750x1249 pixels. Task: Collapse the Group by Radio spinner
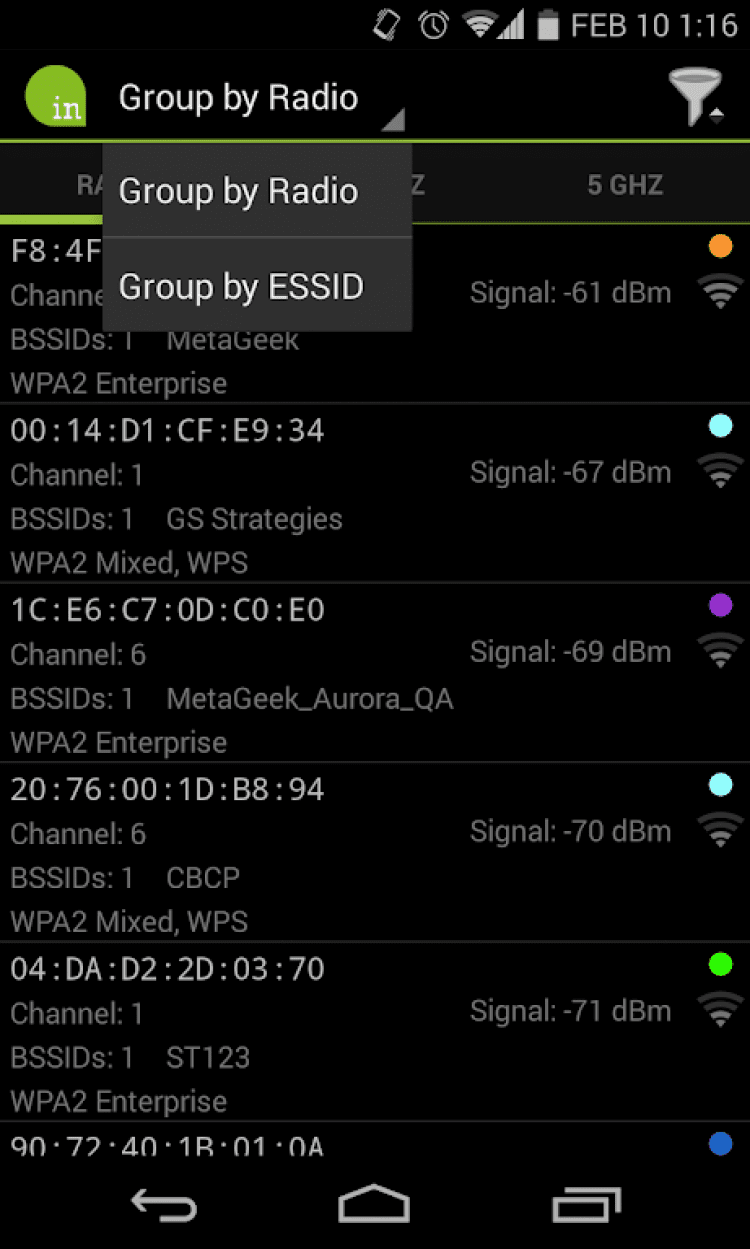(260, 99)
